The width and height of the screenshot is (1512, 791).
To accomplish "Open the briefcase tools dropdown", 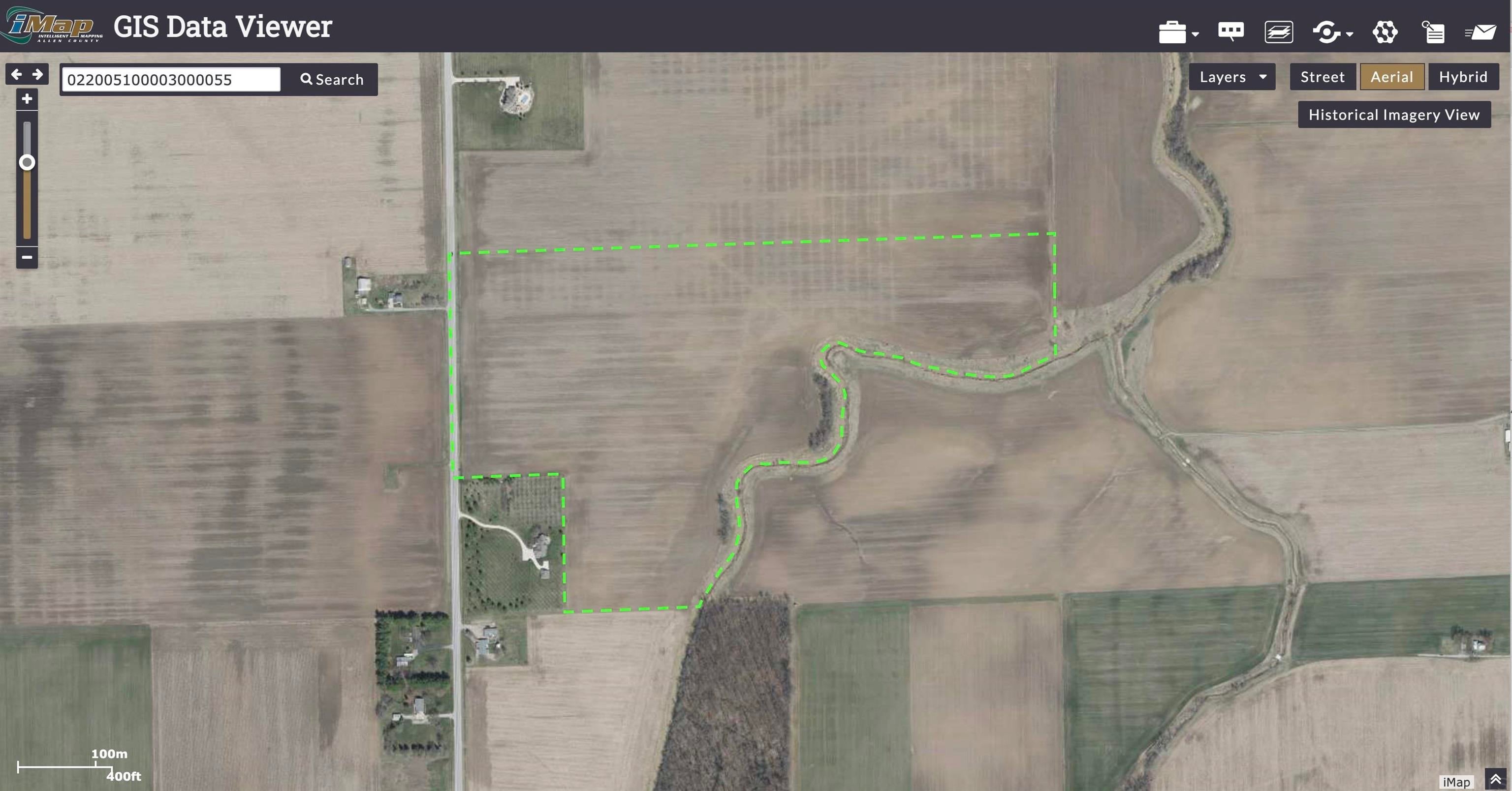I will [x=1178, y=31].
